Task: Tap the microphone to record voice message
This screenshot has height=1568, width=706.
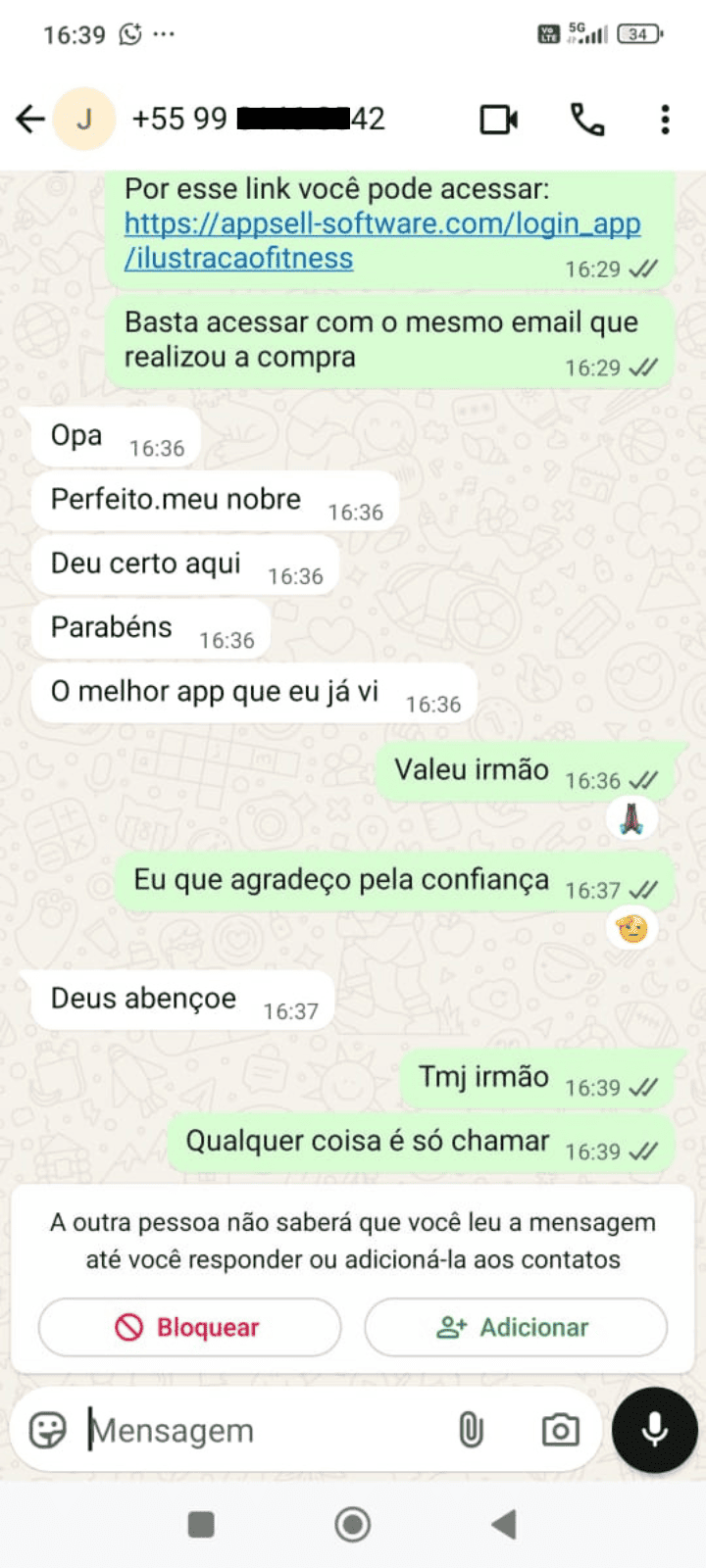Action: click(653, 1429)
